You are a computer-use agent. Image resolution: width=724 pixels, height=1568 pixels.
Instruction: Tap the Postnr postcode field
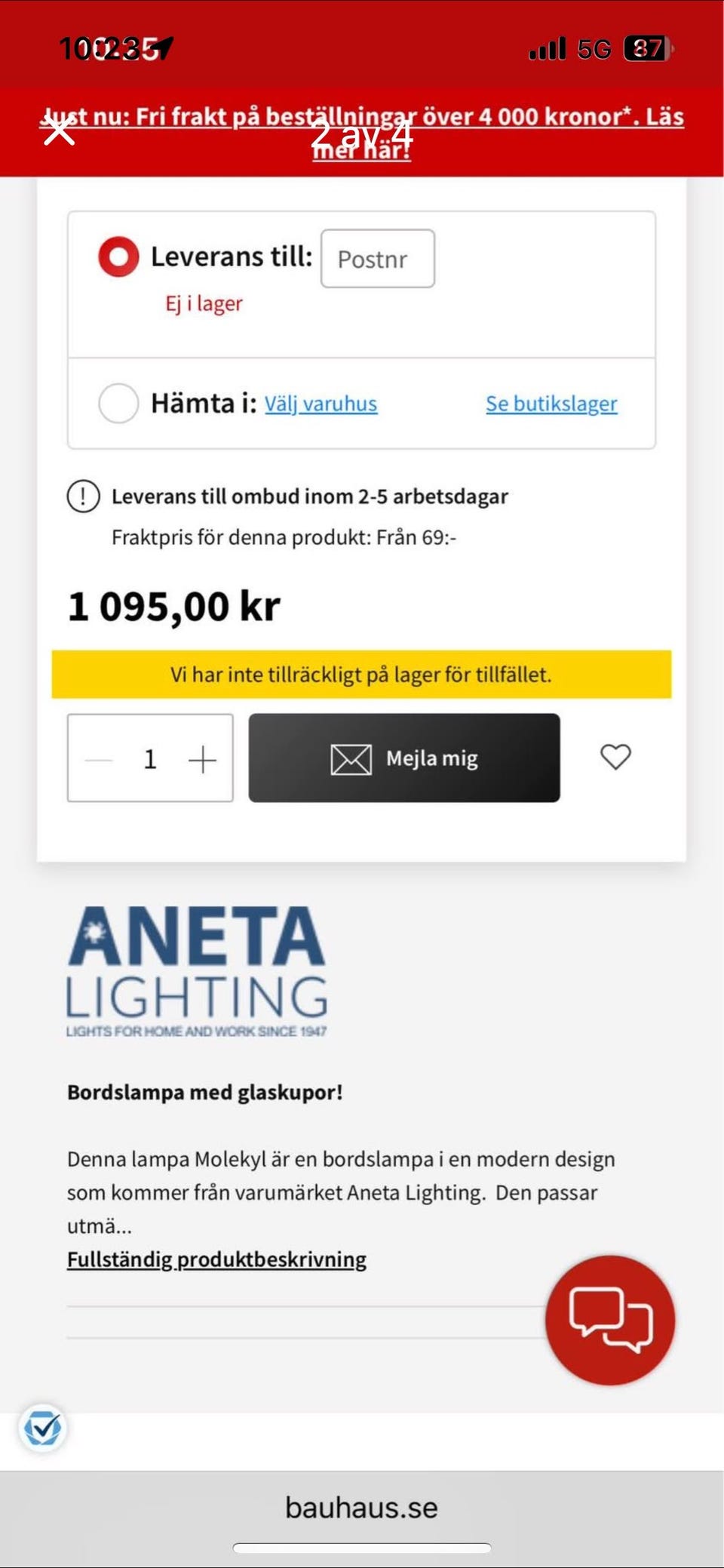point(377,259)
